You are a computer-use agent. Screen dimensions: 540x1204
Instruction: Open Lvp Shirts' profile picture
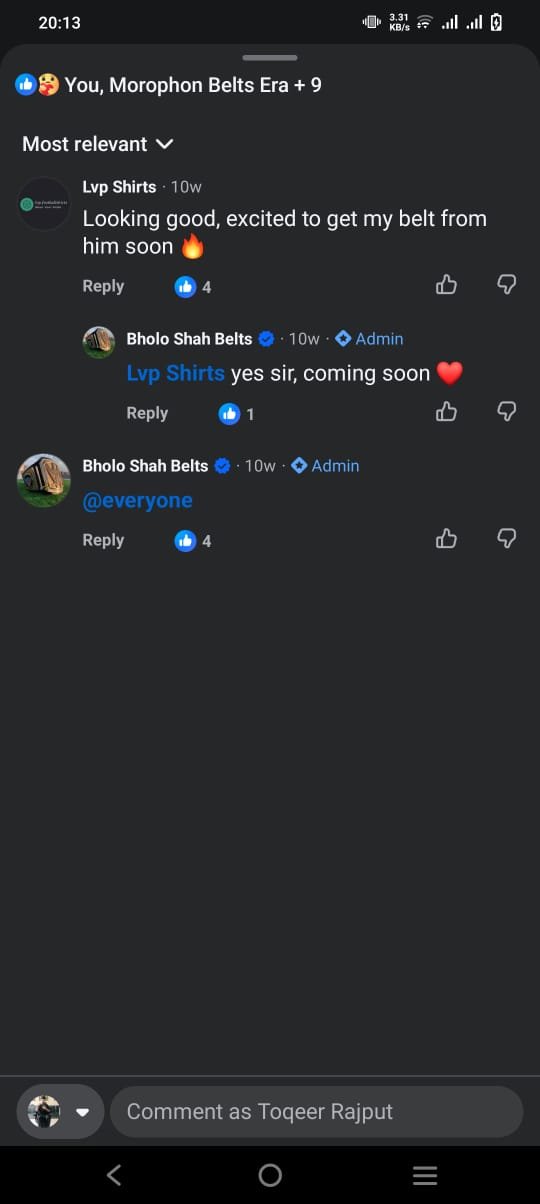pos(44,204)
